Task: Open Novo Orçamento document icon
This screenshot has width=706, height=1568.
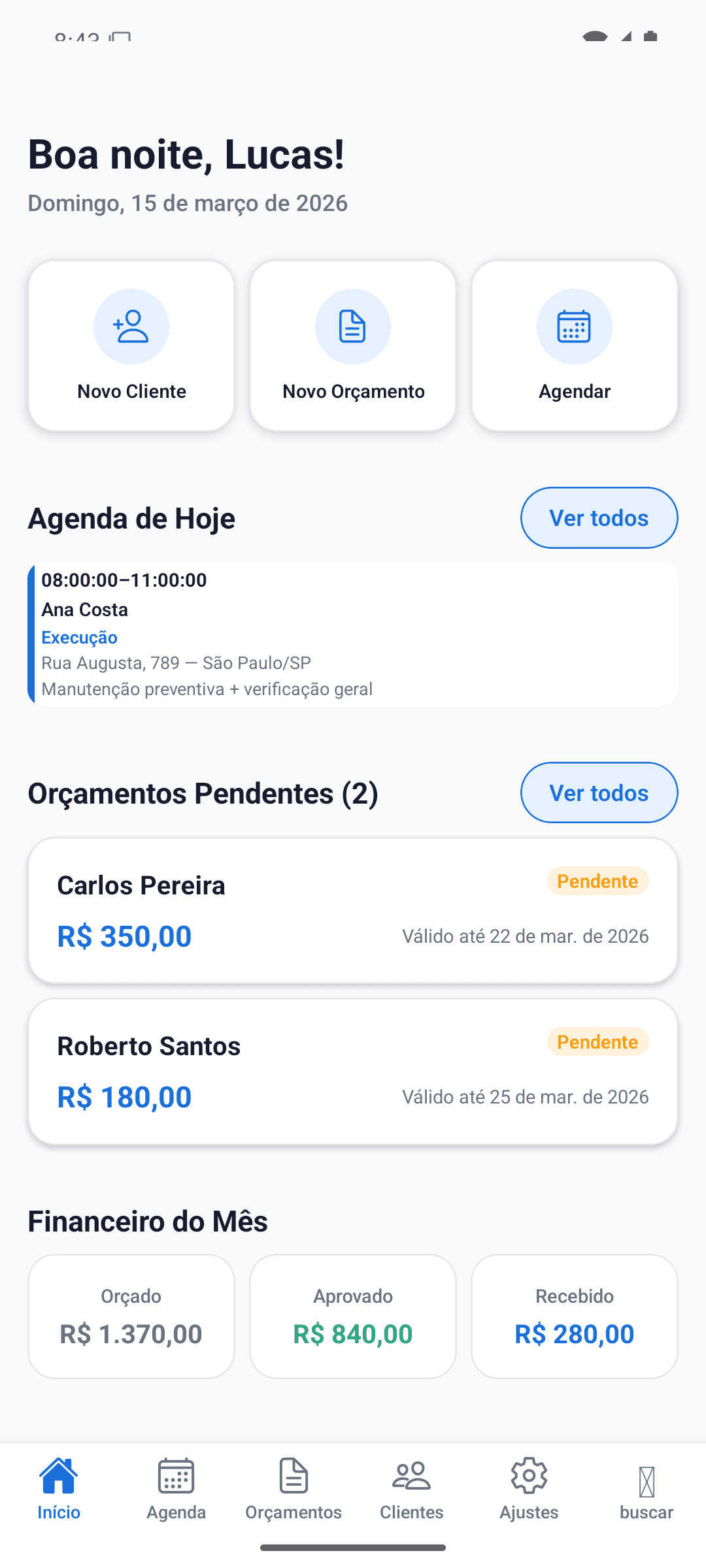Action: 352,327
